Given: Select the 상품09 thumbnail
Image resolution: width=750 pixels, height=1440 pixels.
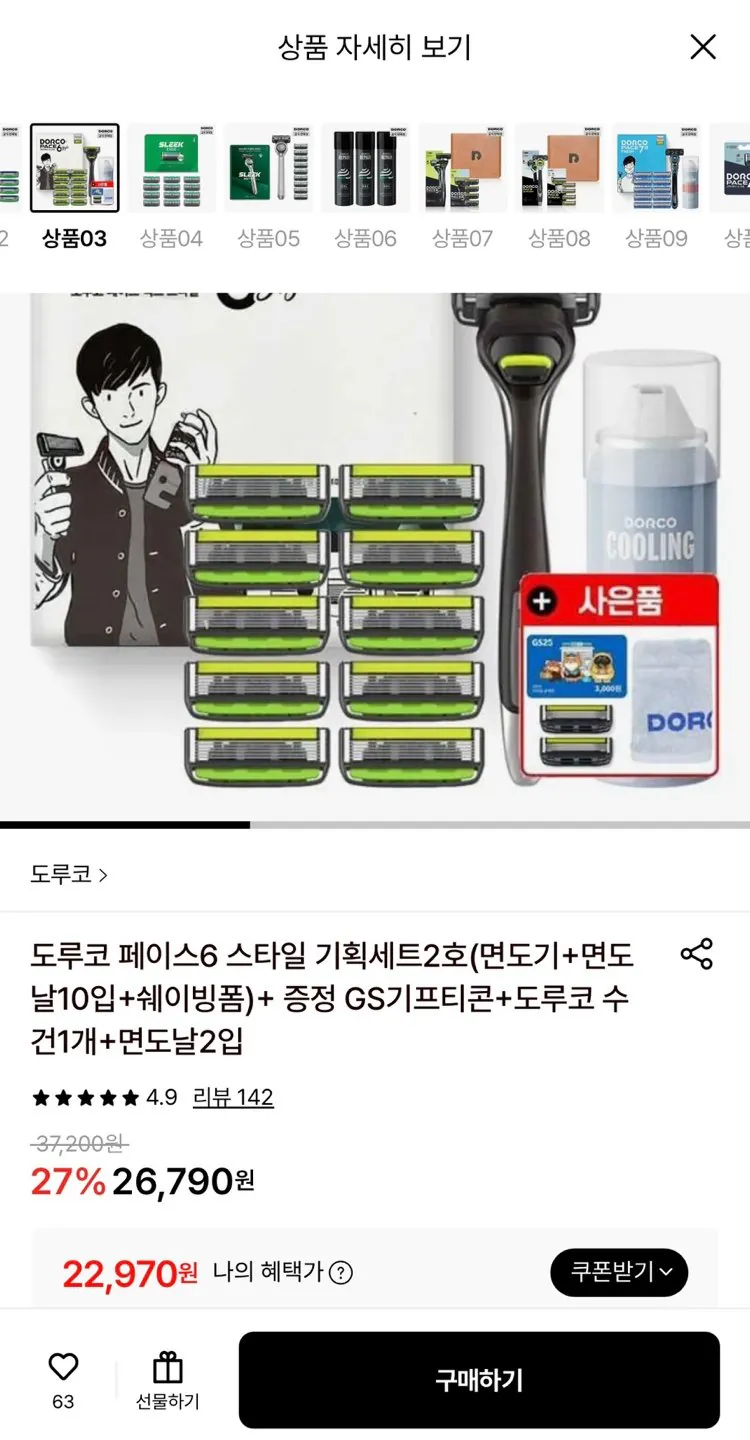Looking at the screenshot, I should click(656, 168).
